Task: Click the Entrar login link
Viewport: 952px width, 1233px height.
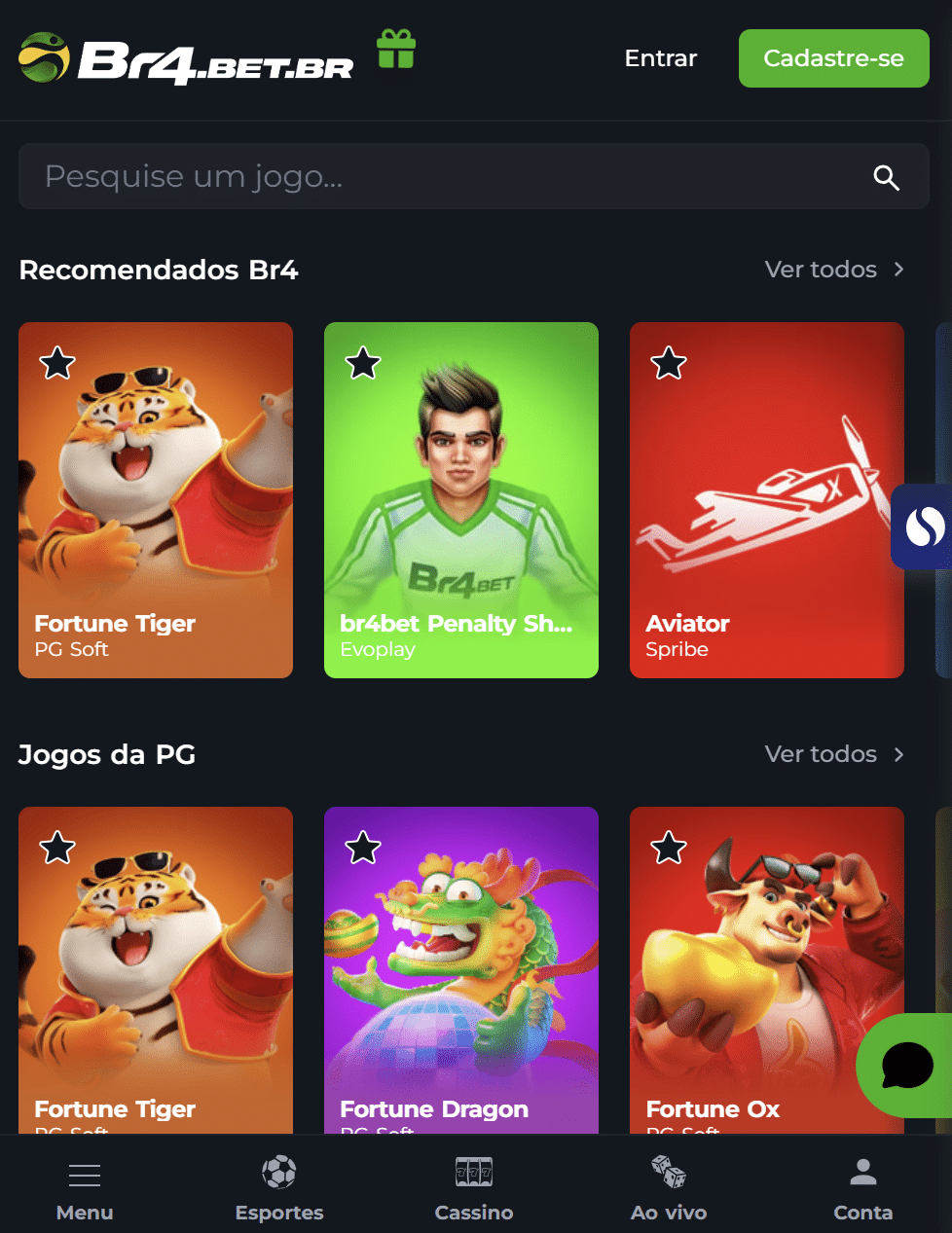Action: coord(660,58)
